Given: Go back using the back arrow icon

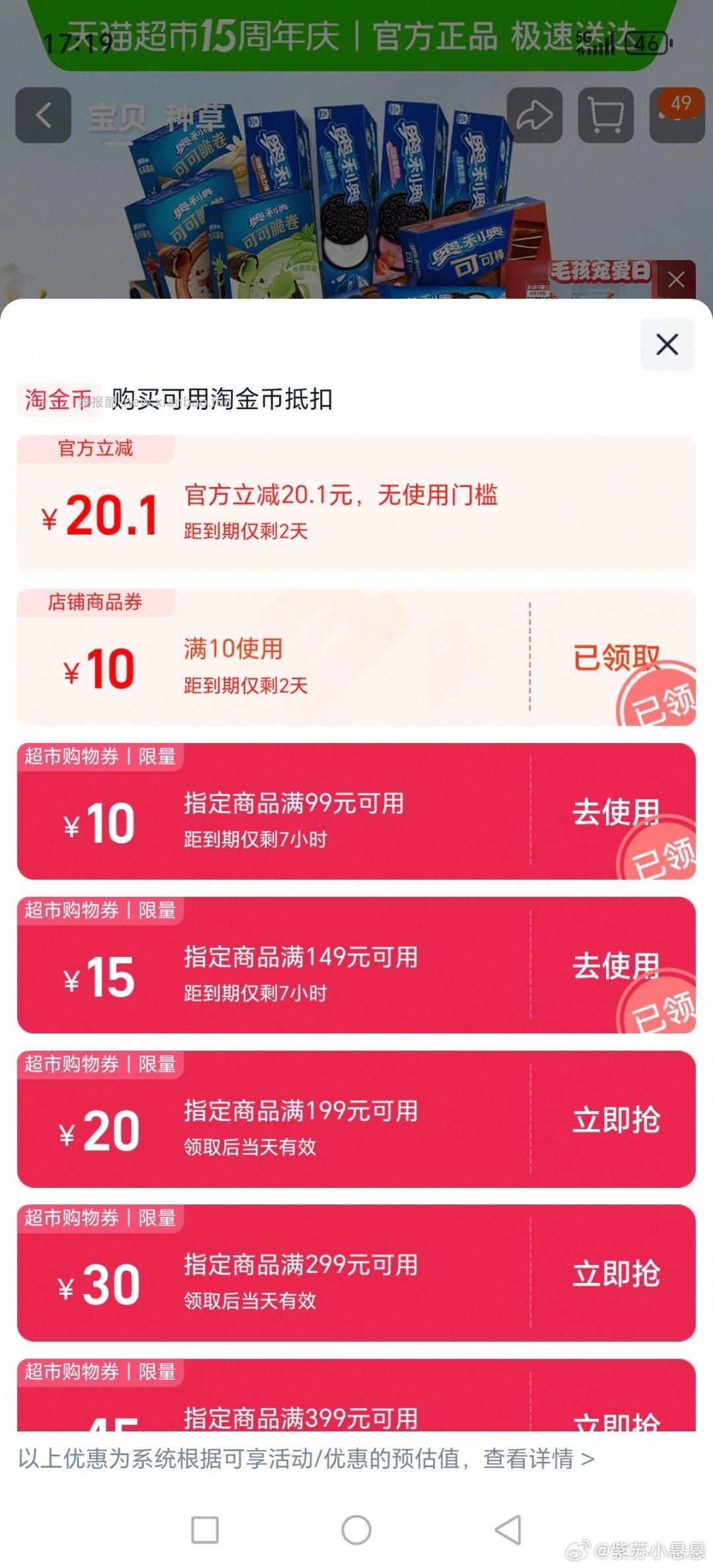Looking at the screenshot, I should tap(44, 117).
